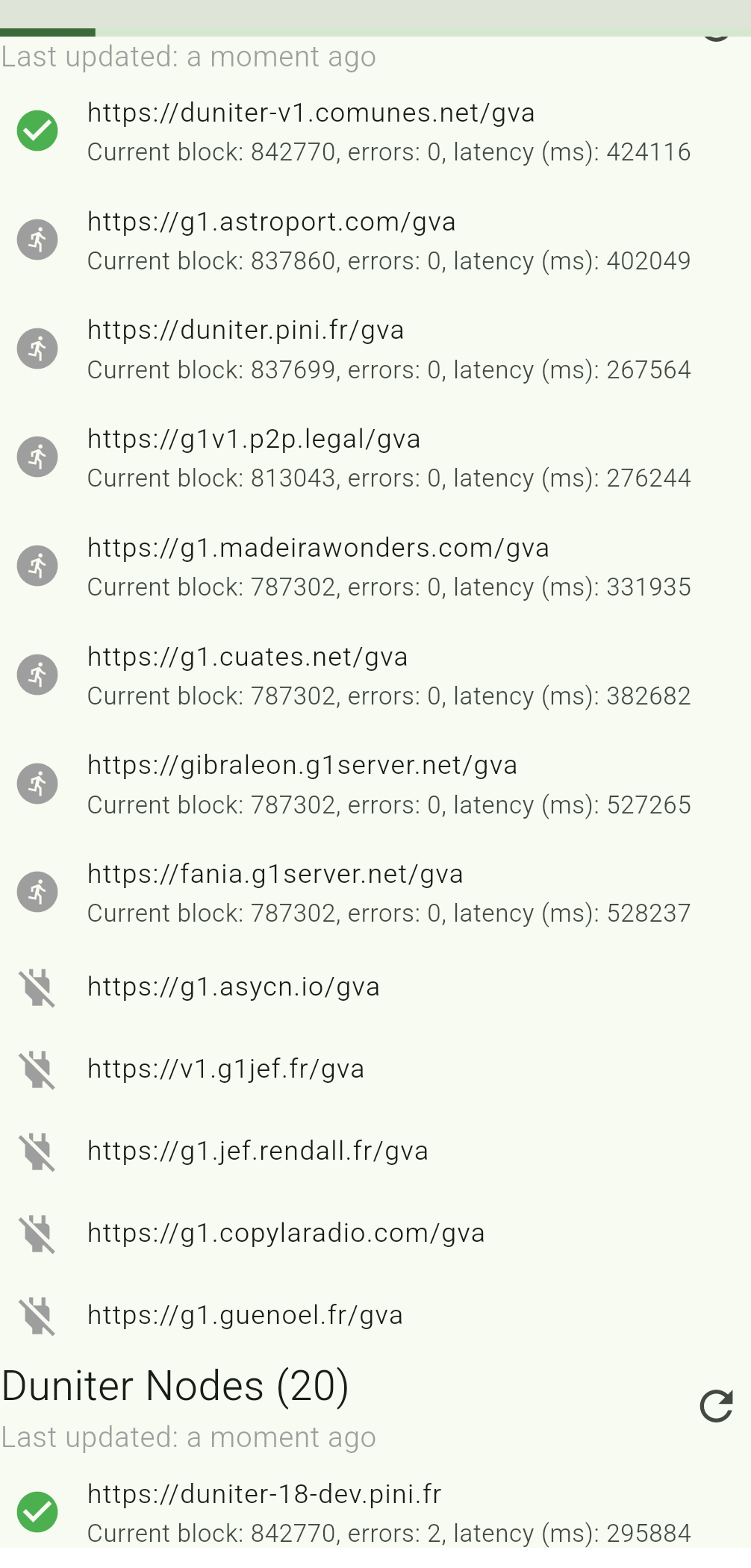Viewport: 751px width, 1568px height.
Task: Tap the offline g1.asycn.io/gva node
Action: 375,987
